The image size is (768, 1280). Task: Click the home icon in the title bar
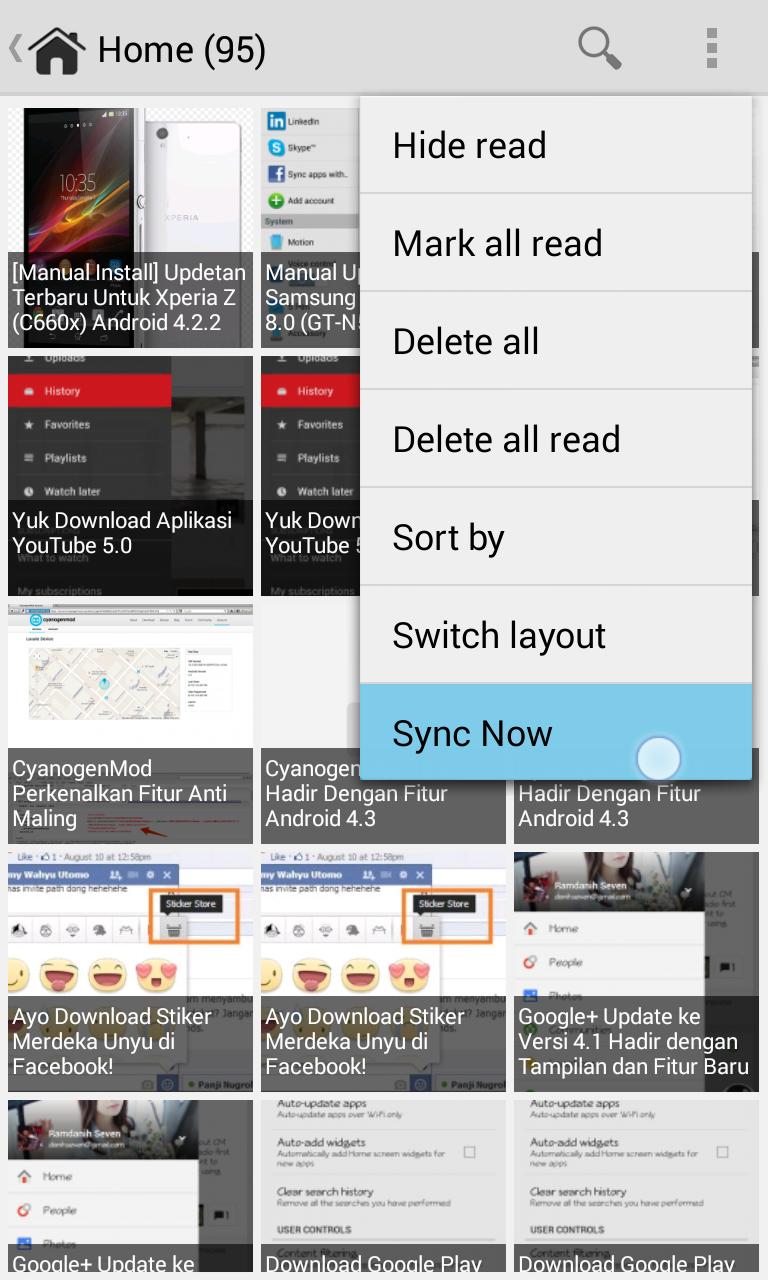click(x=56, y=48)
